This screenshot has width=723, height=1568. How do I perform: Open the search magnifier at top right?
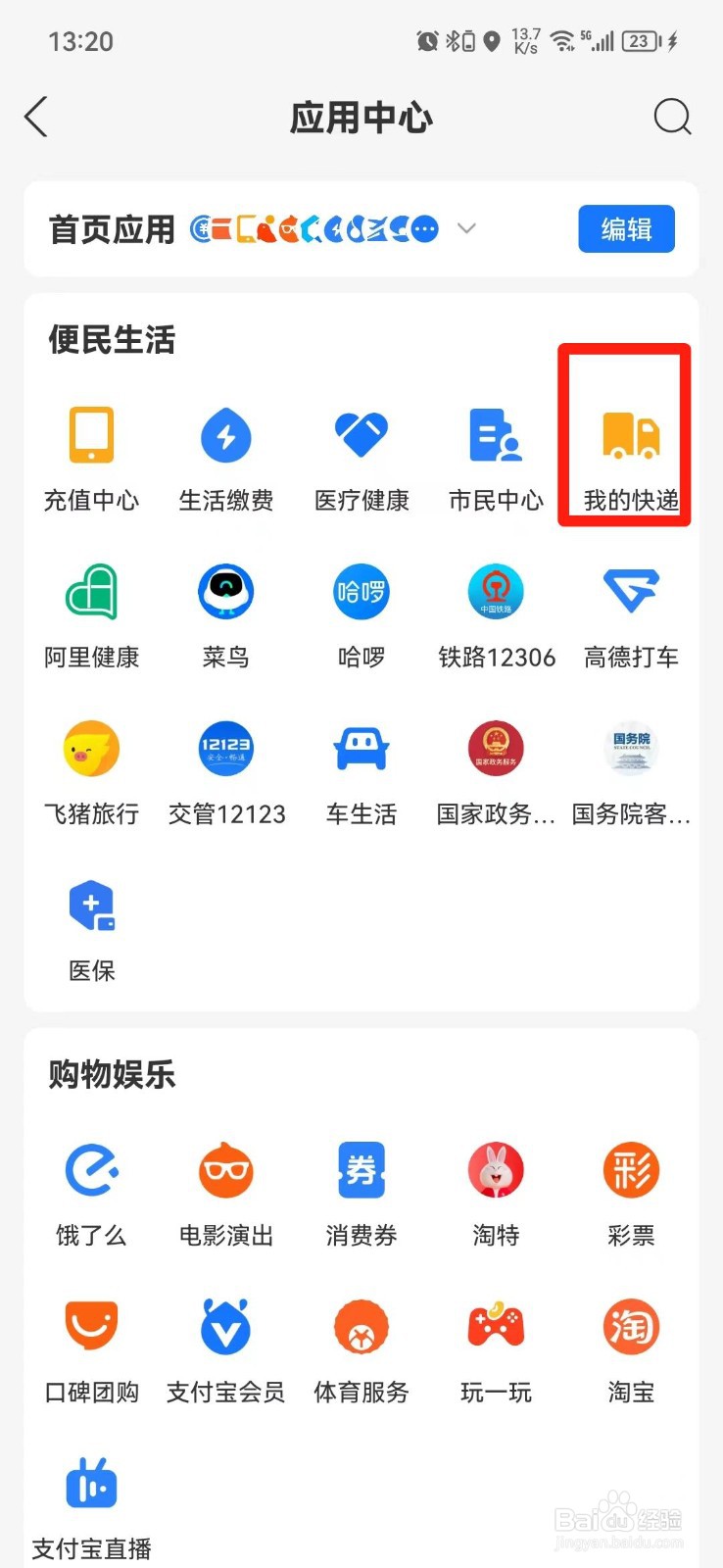(x=672, y=117)
